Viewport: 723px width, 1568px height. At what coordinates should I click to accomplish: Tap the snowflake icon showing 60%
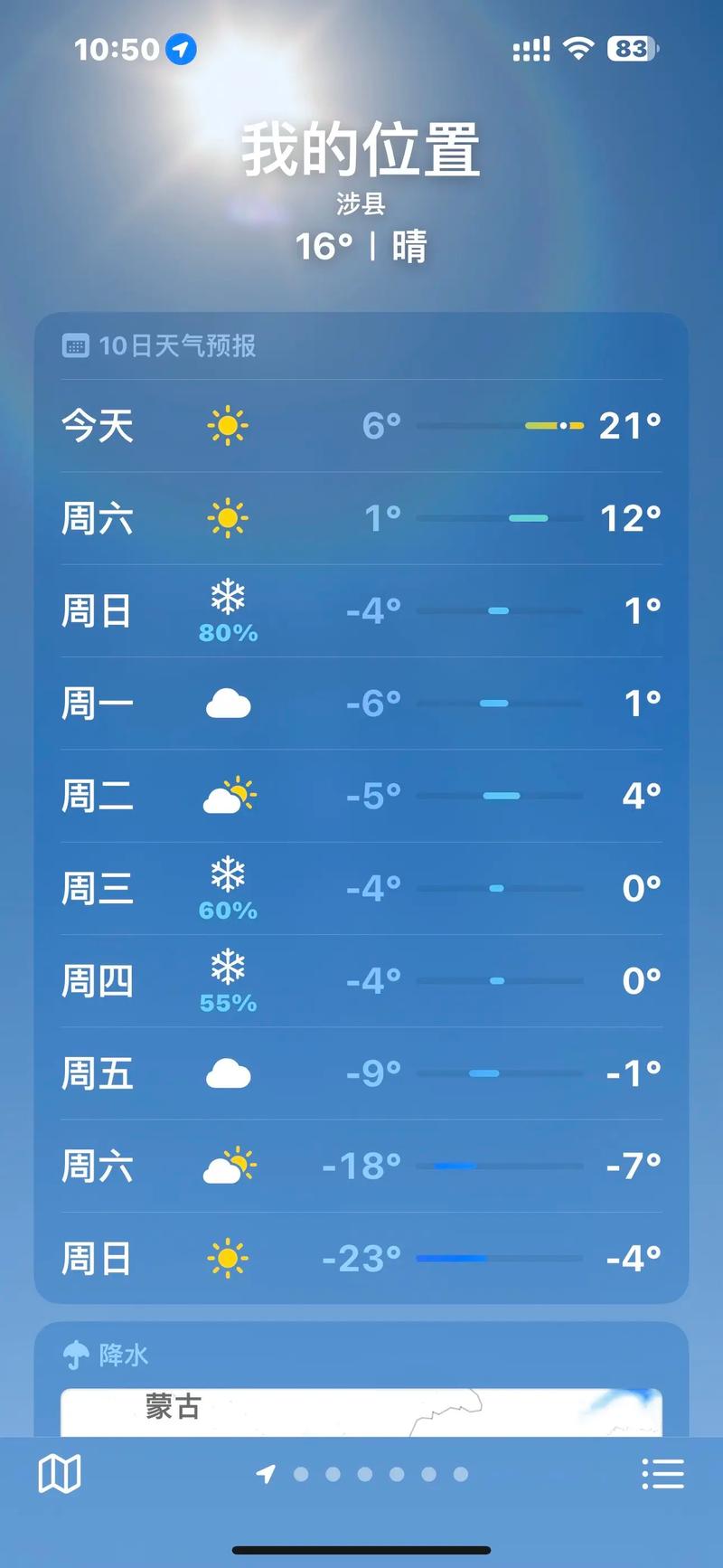(227, 875)
